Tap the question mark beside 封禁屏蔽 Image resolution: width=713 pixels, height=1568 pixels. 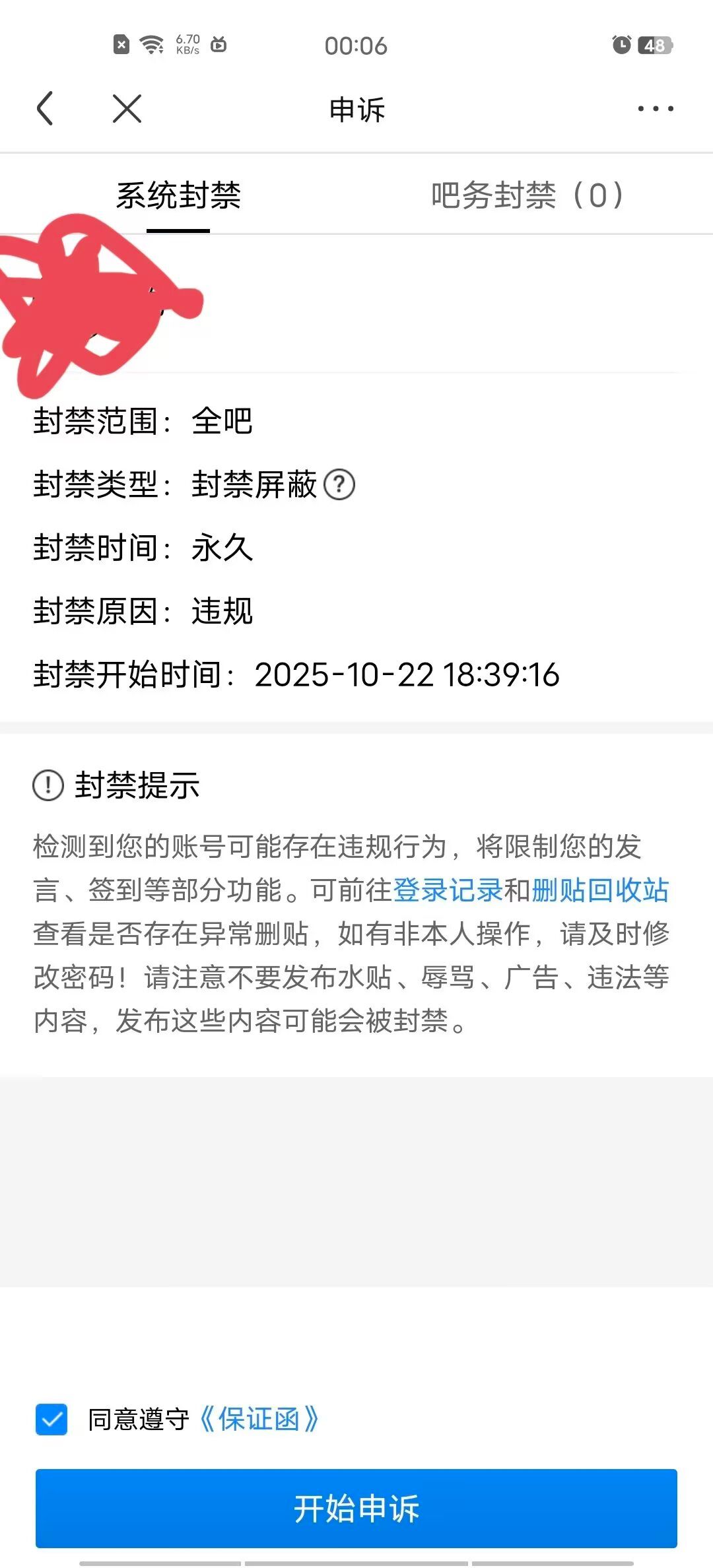pyautogui.click(x=341, y=486)
